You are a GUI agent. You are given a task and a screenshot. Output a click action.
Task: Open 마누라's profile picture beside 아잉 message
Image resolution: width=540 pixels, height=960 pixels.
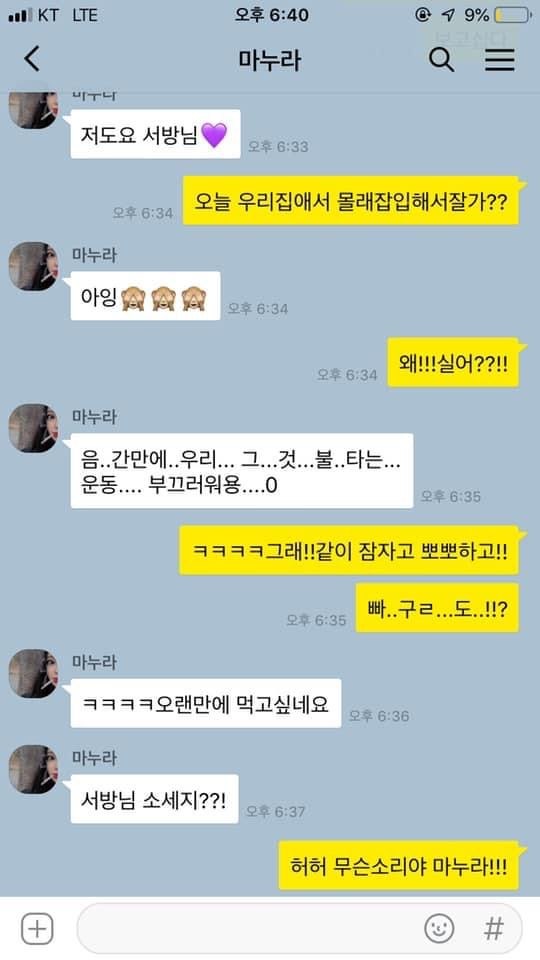click(33, 266)
